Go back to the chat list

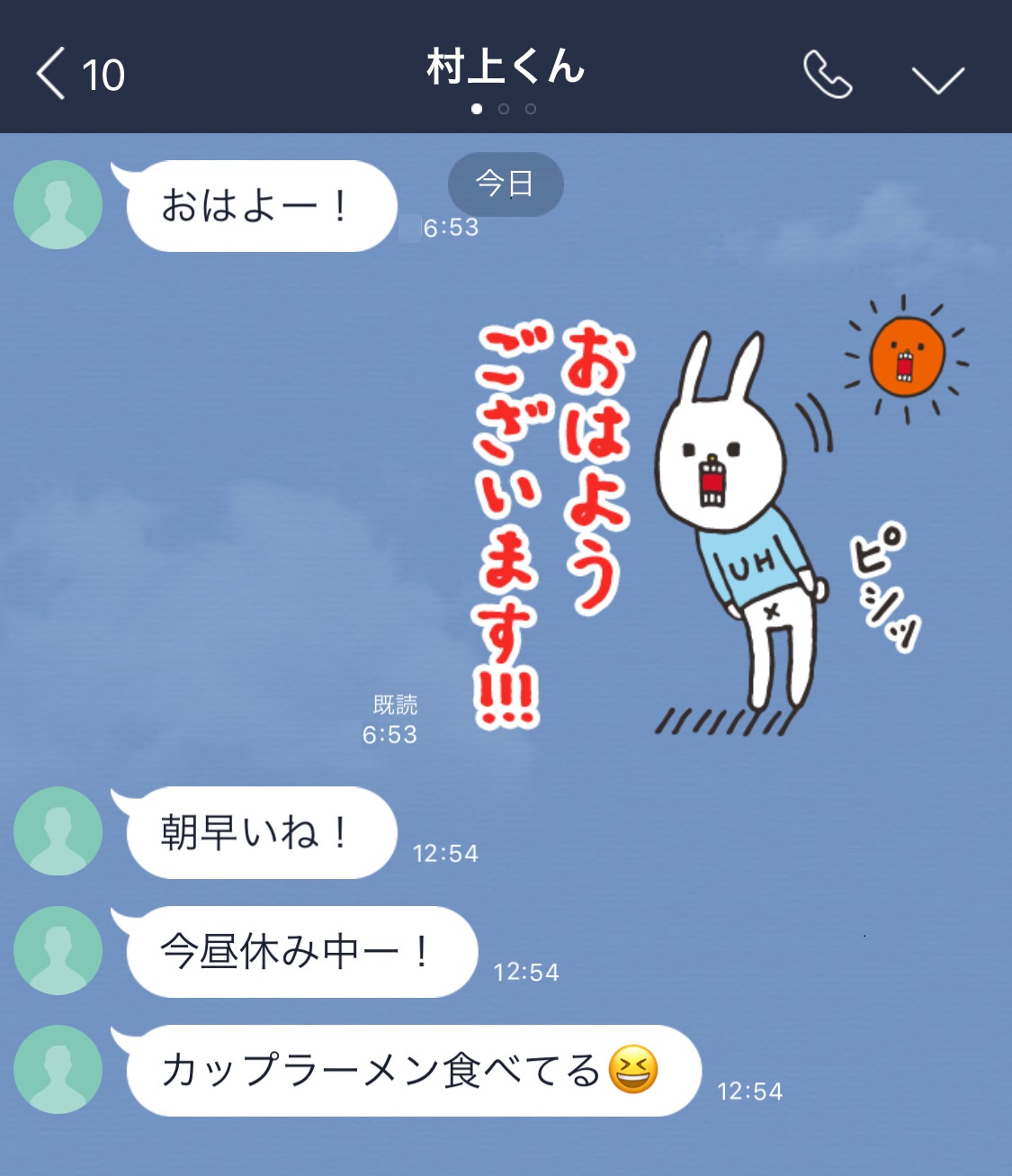click(53, 74)
